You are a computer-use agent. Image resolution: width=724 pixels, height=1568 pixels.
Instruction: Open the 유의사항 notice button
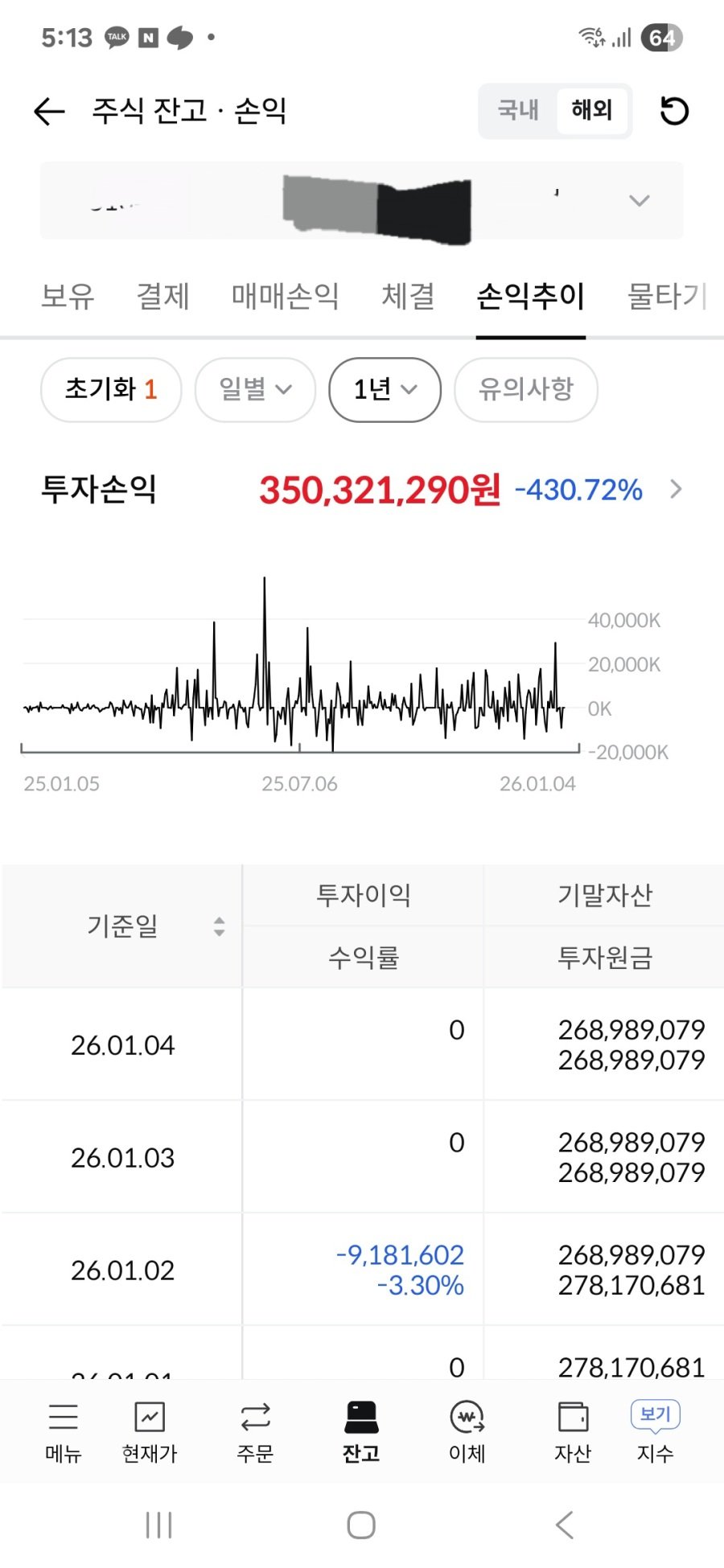526,390
